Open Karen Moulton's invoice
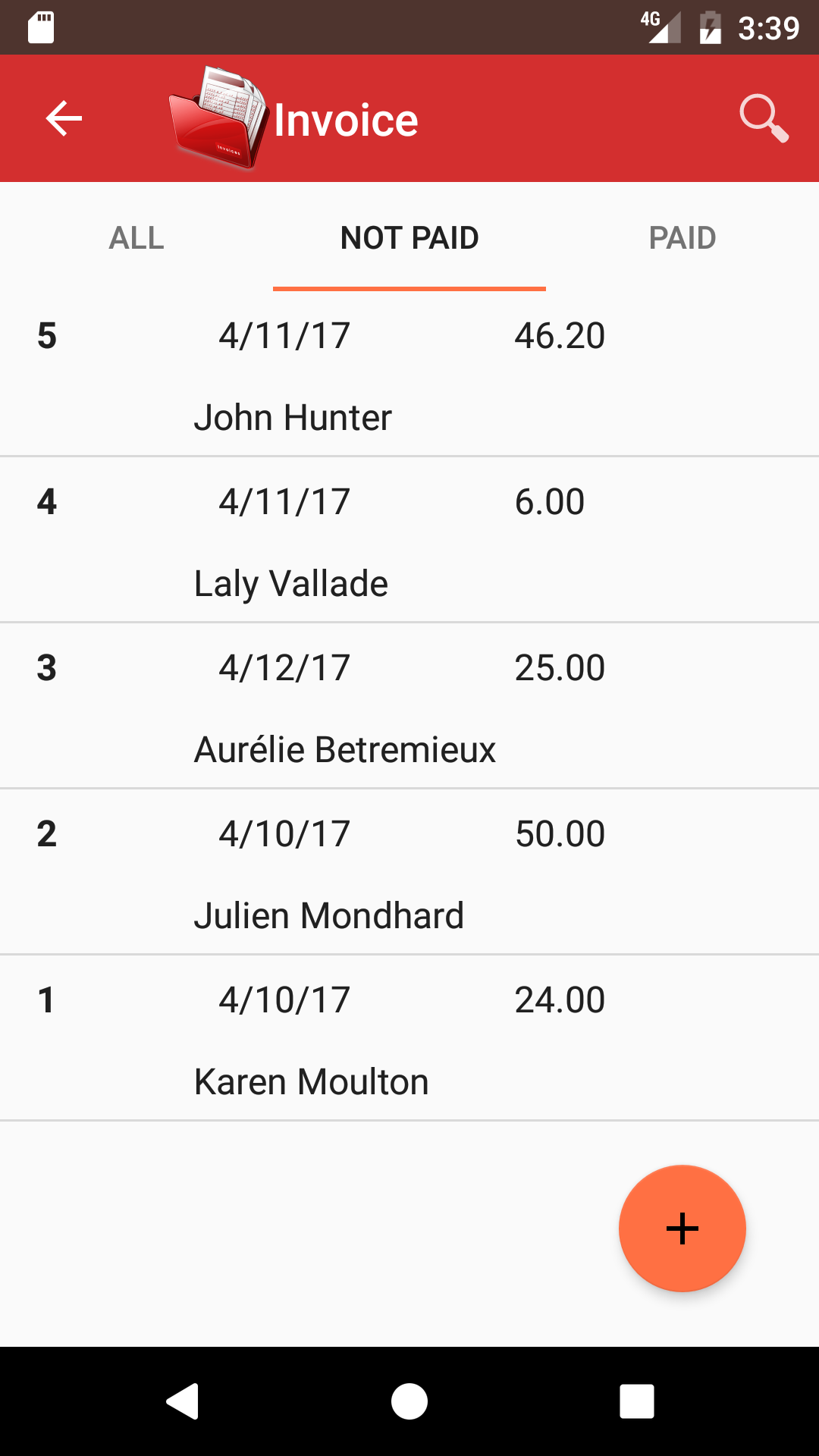The image size is (819, 1456). click(409, 1039)
